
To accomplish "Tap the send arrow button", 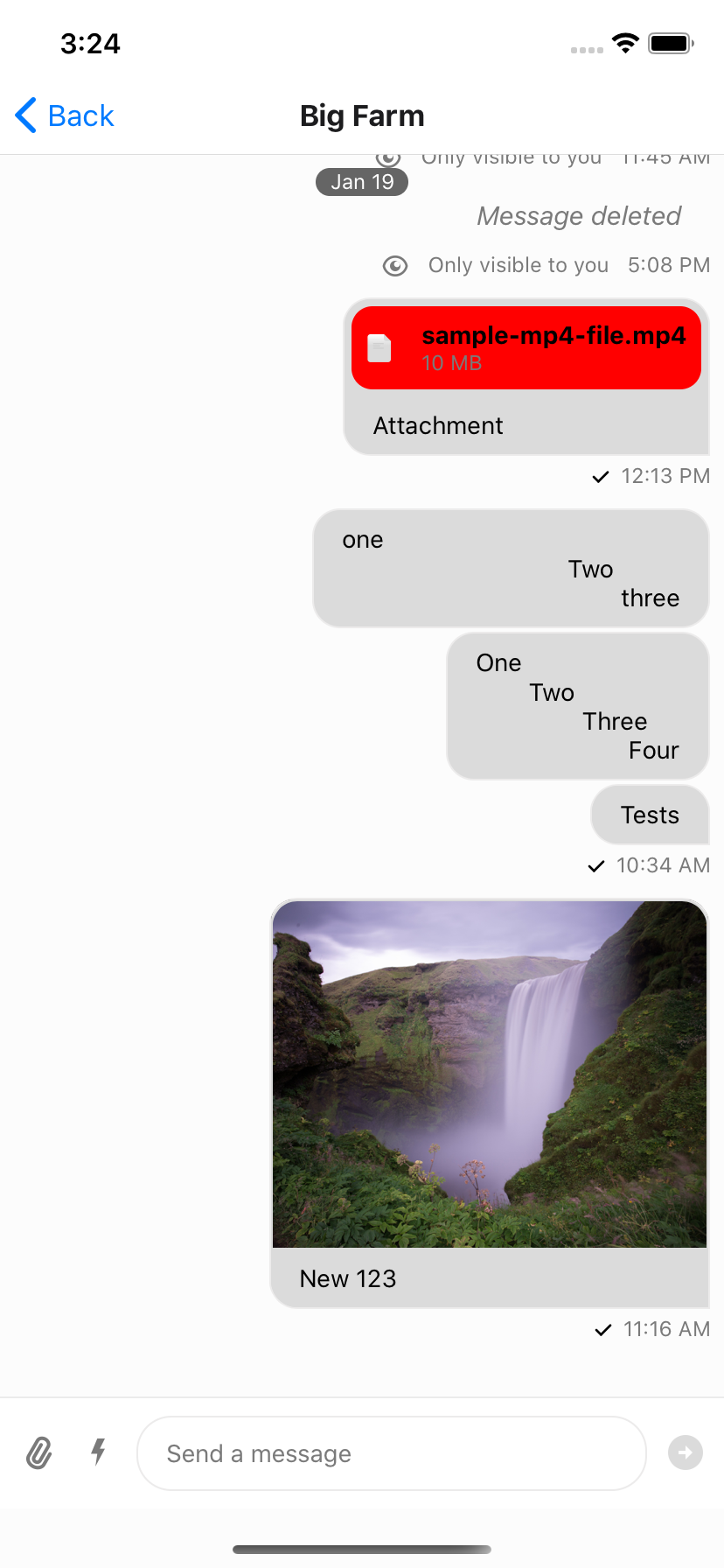I will point(685,1452).
